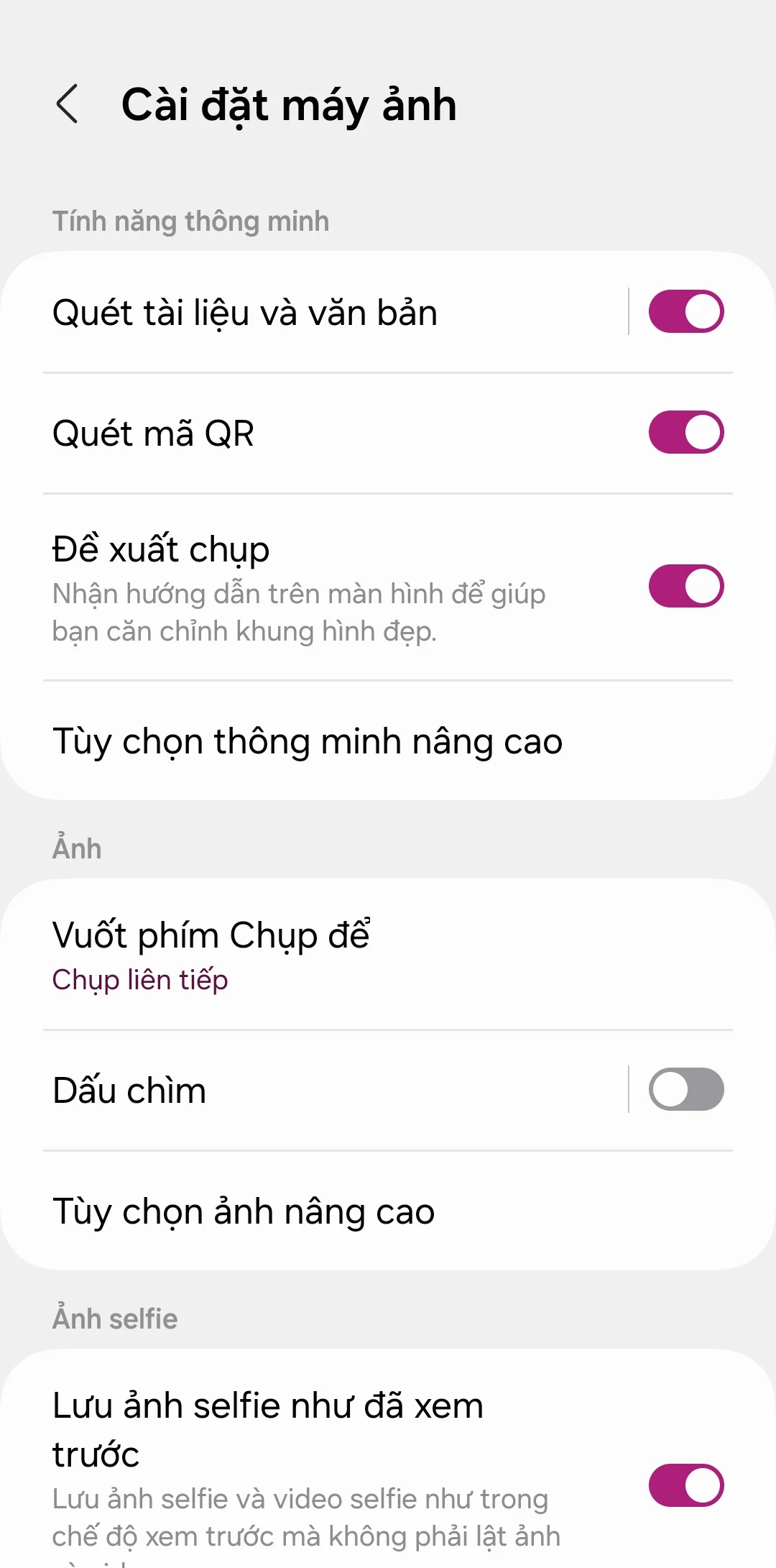Tap the Quét tài liệu và văn bản row label
The height and width of the screenshot is (1568, 776).
click(244, 311)
